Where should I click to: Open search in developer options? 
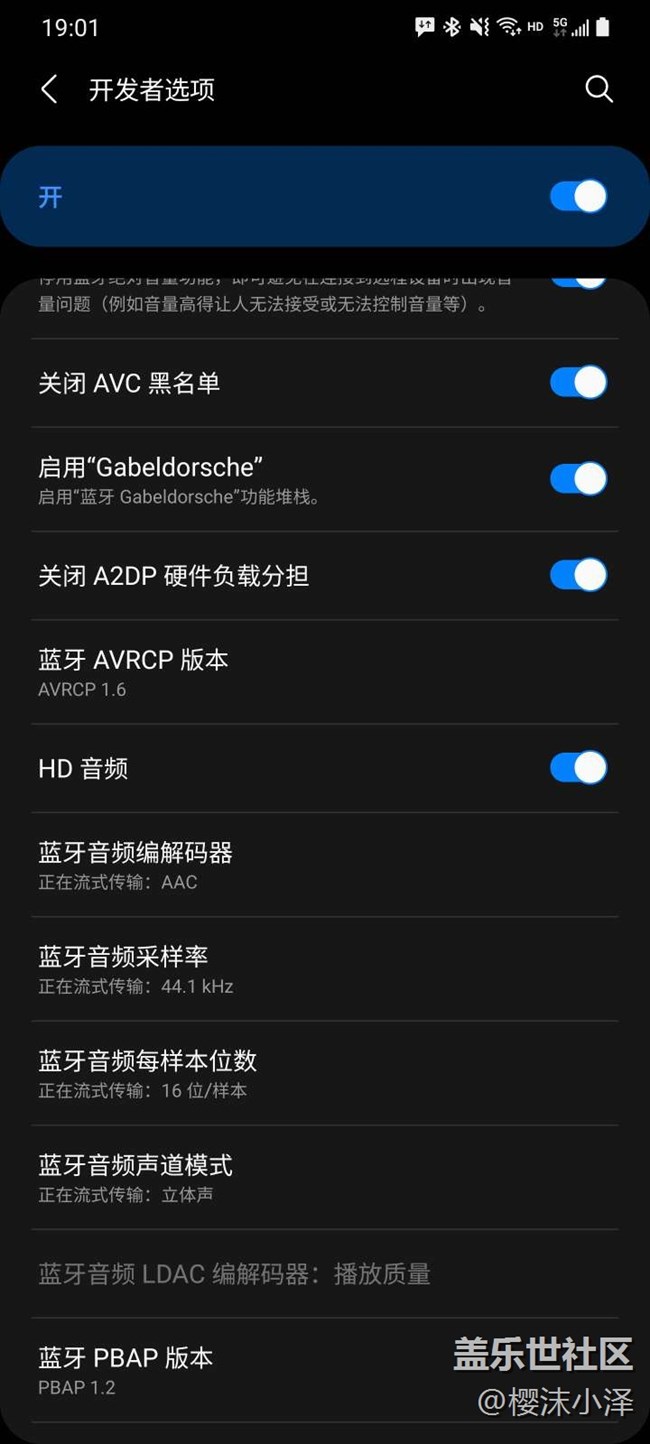pos(598,90)
